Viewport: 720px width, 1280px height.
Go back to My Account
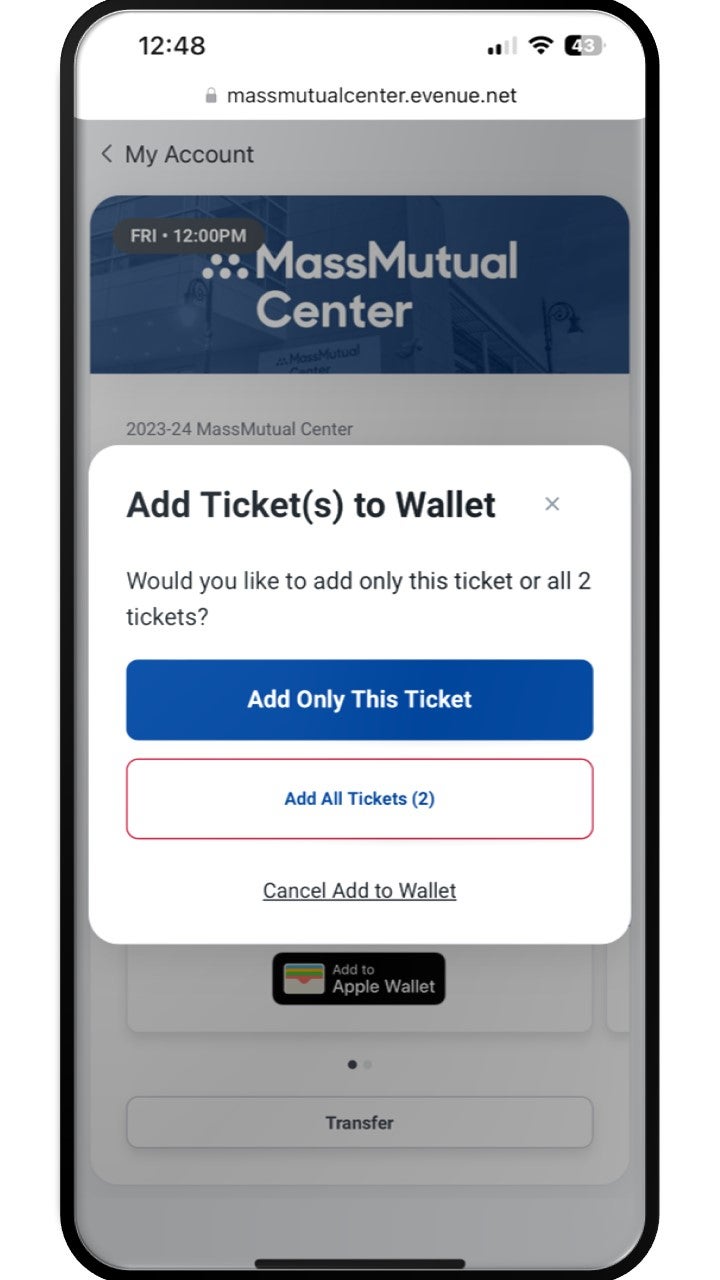click(x=177, y=154)
